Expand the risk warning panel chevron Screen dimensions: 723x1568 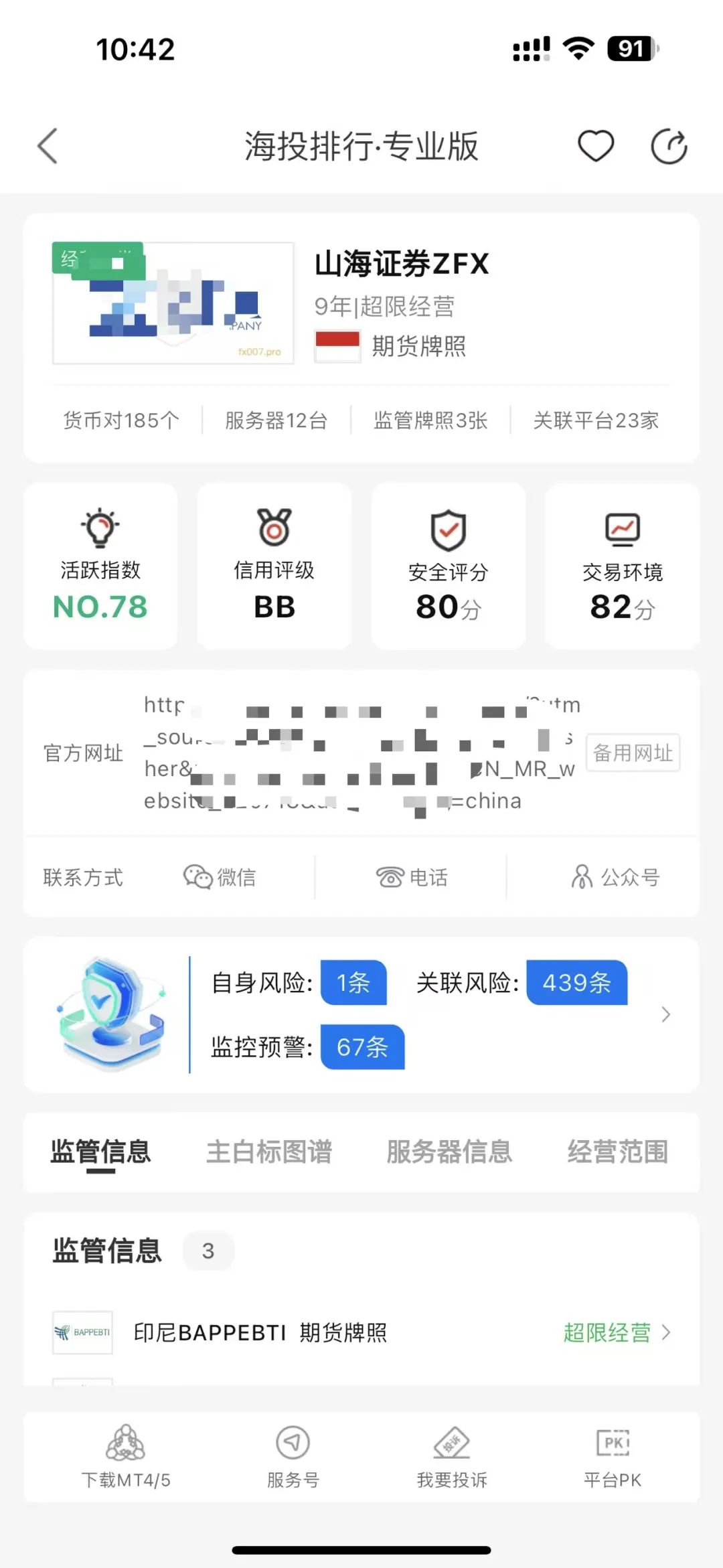[667, 1014]
